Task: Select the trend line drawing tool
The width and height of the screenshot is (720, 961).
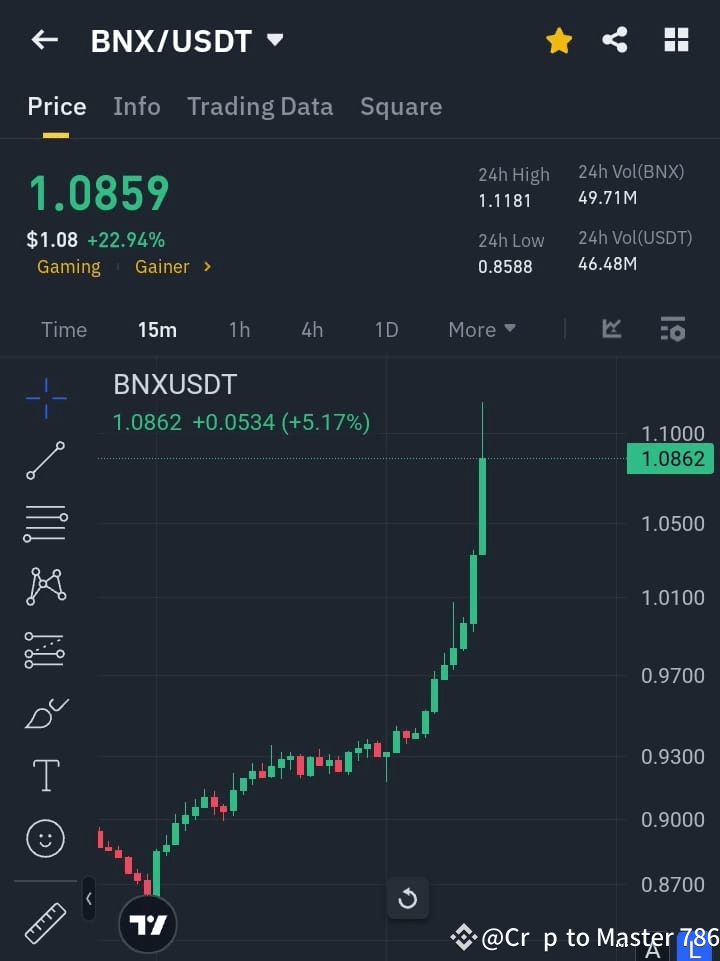Action: (45, 461)
